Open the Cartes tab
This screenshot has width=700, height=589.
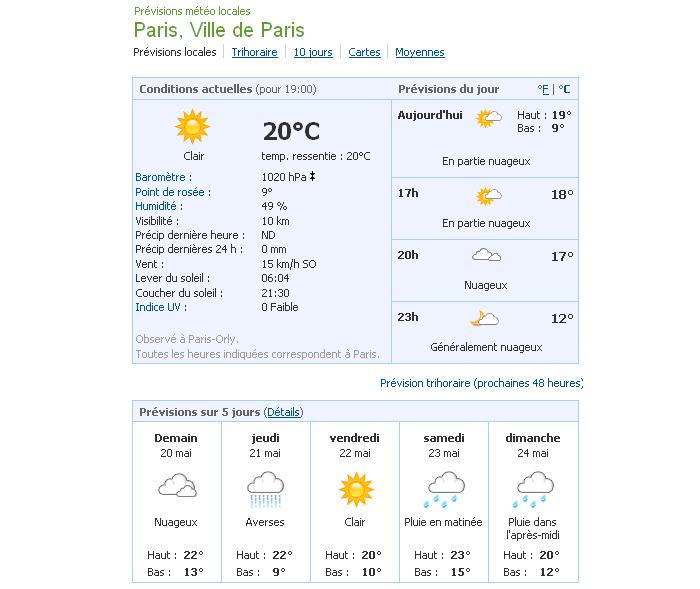pos(364,52)
